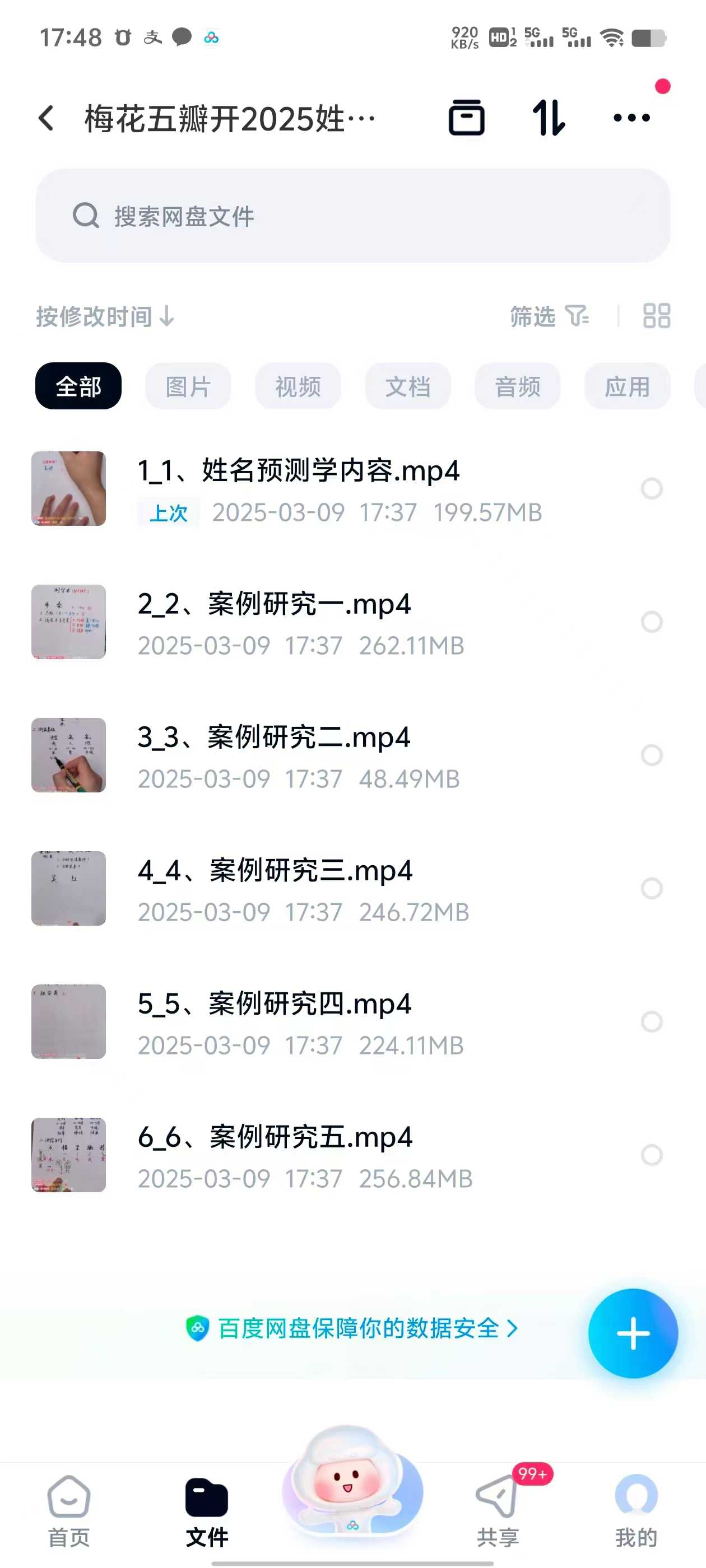Open the transfer list arrows icon
Screen dimensions: 706x1568
(548, 118)
